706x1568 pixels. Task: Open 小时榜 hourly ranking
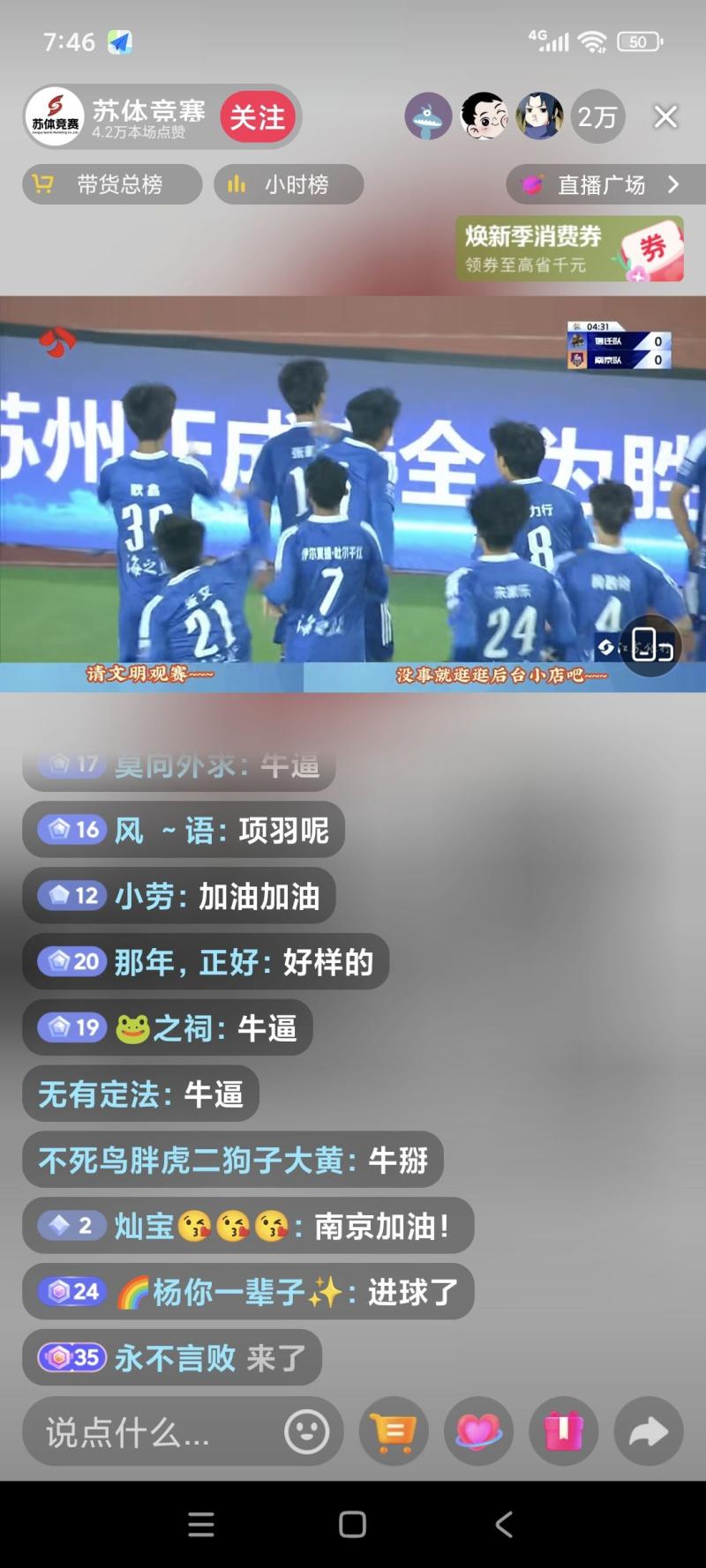pyautogui.click(x=289, y=184)
